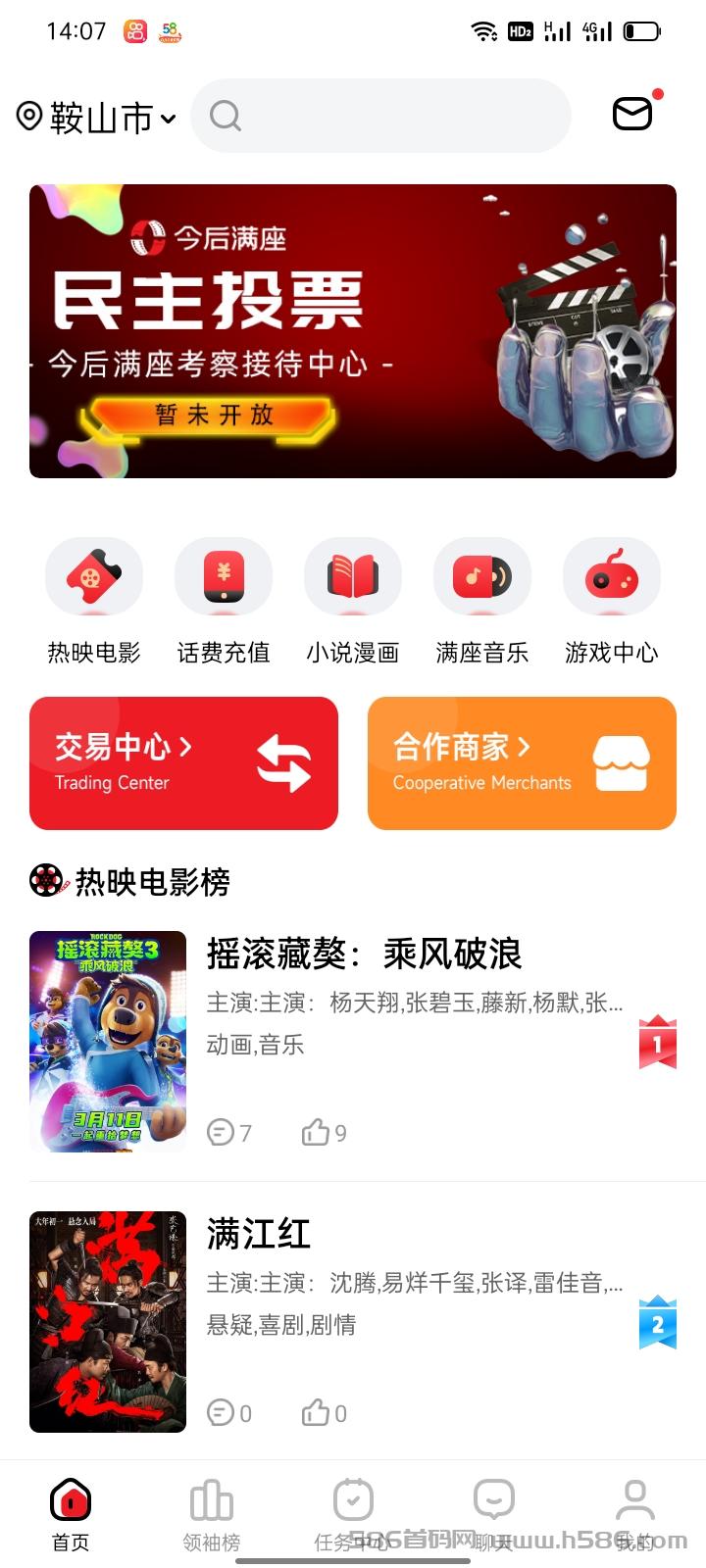The height and width of the screenshot is (1568, 706).
Task: Open the movie 摇滚藏獒：乘风破浪
Action: pos(353,1042)
